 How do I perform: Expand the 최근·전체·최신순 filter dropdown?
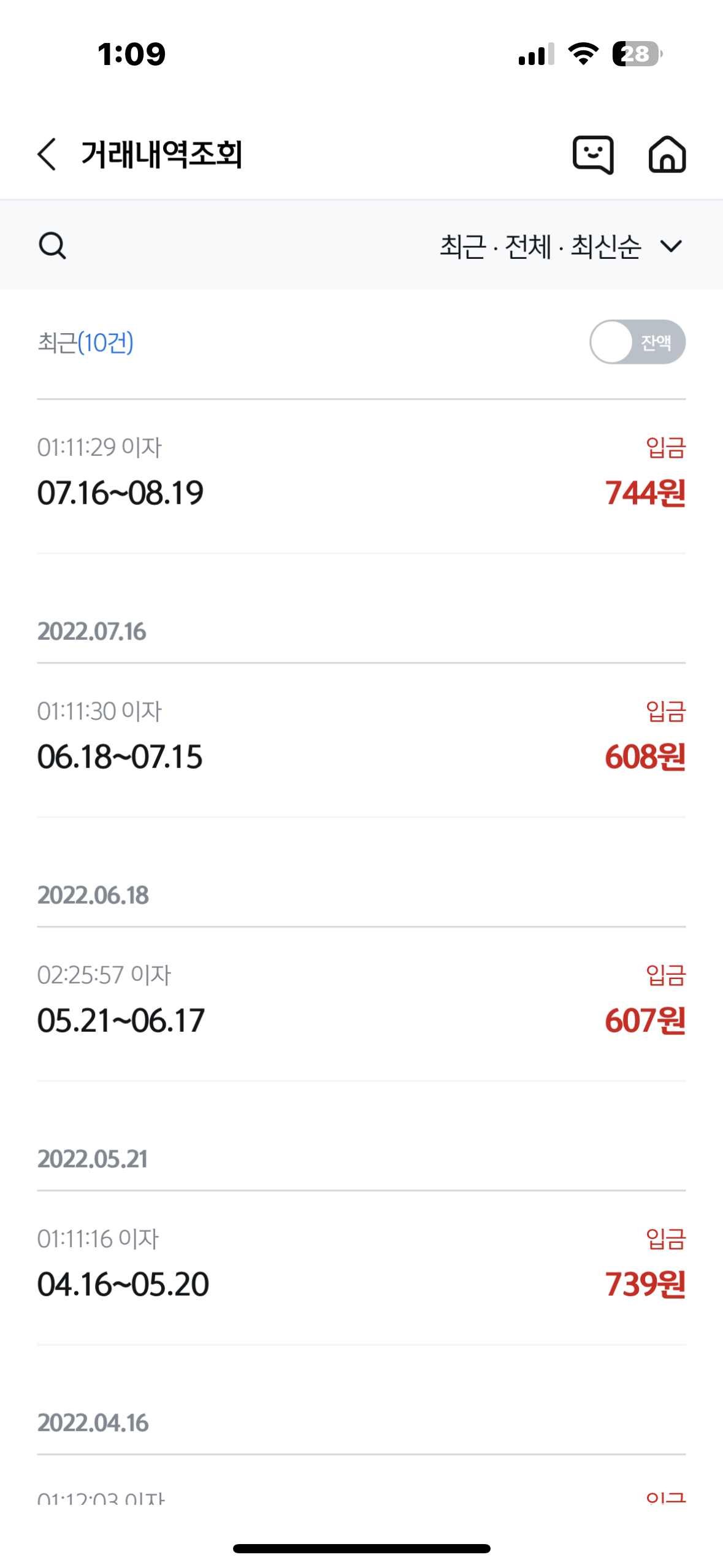(x=560, y=246)
